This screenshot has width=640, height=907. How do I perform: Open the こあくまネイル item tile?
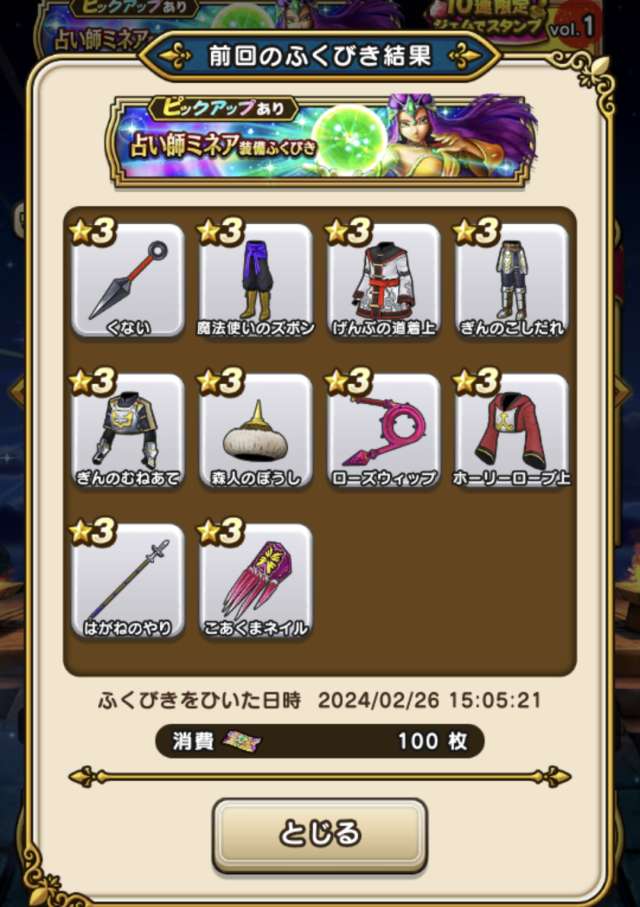click(256, 582)
